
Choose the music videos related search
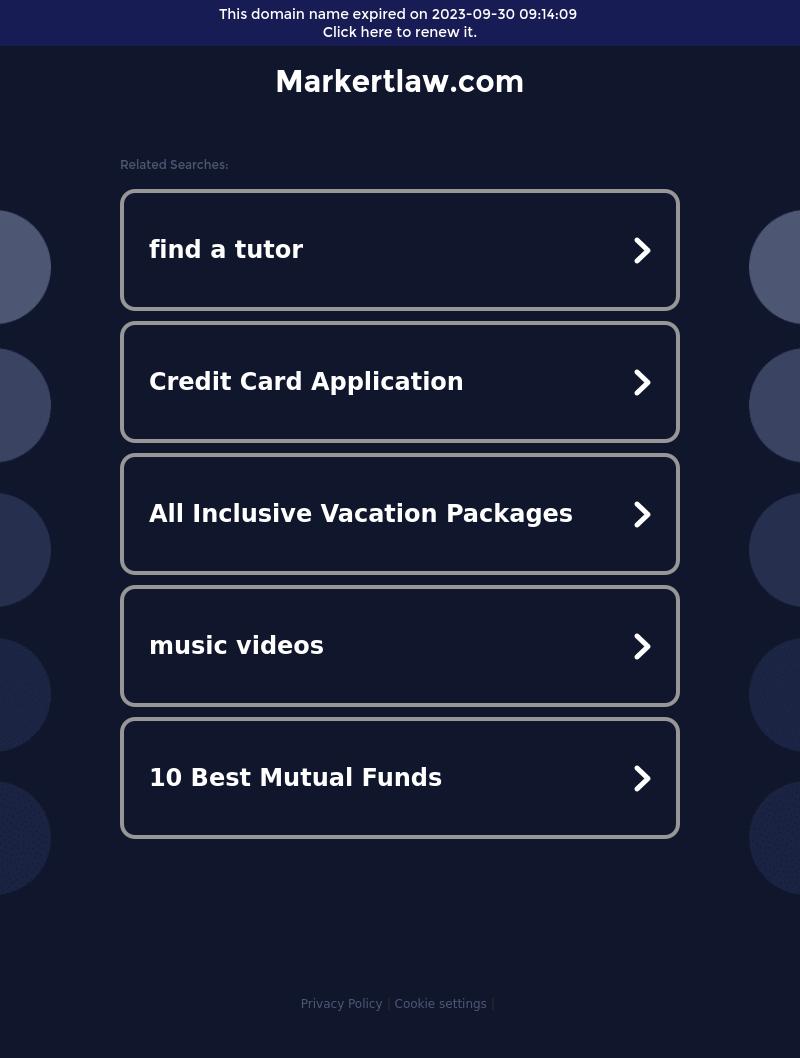(399, 646)
